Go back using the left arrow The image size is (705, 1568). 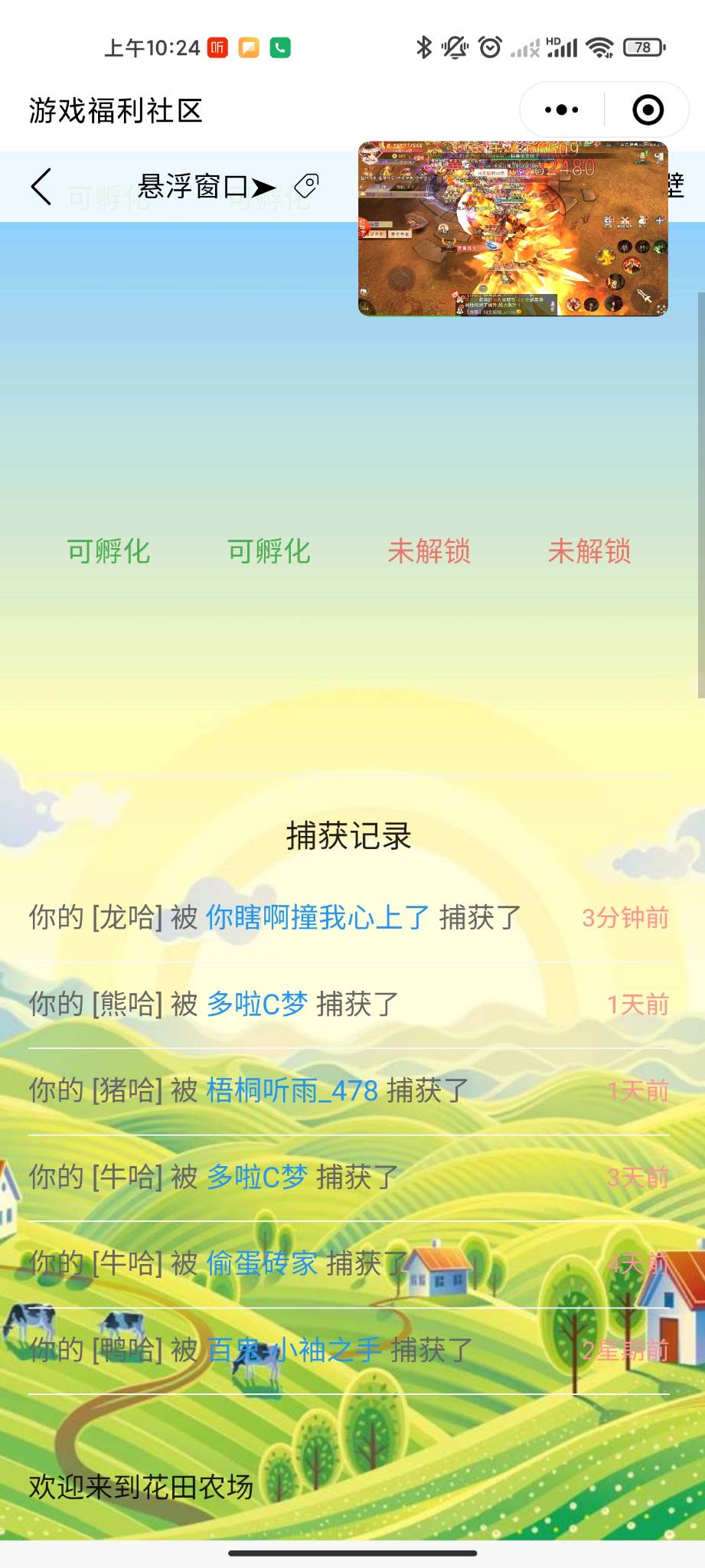pyautogui.click(x=42, y=187)
